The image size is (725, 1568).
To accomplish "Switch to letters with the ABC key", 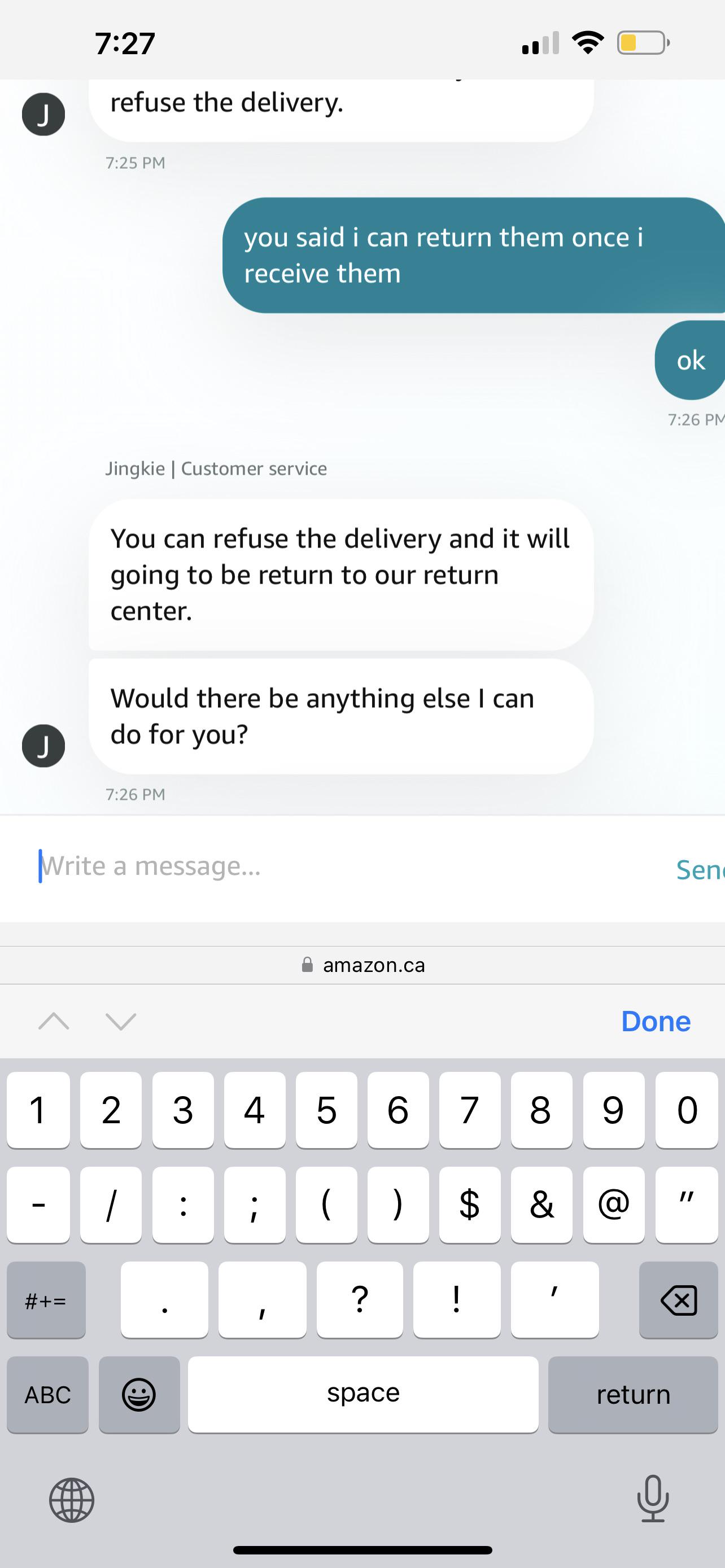I will click(x=47, y=1394).
